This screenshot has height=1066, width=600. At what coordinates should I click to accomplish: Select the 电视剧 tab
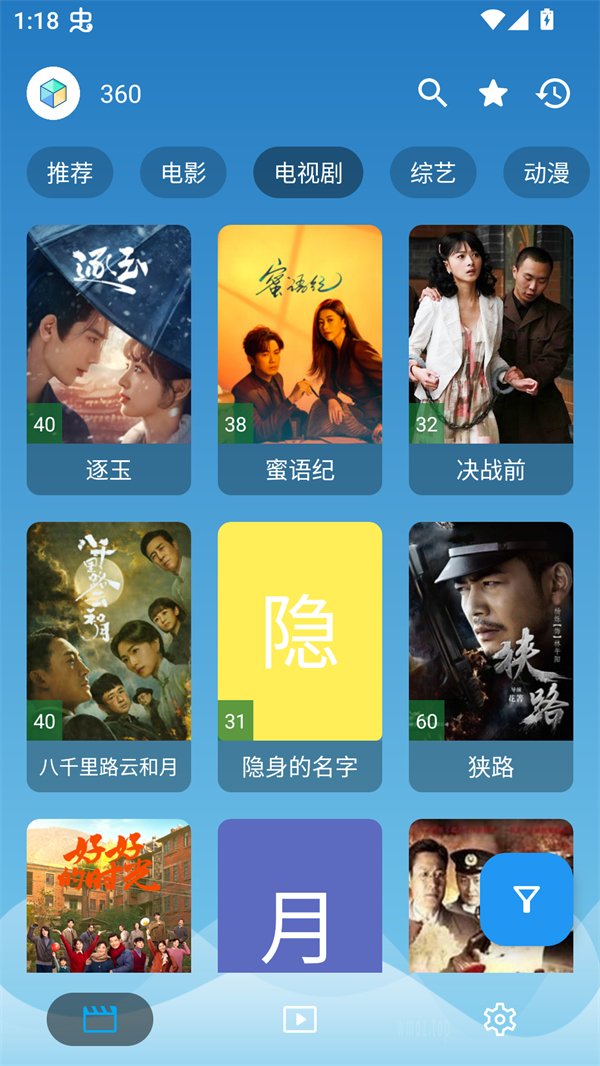pyautogui.click(x=308, y=173)
